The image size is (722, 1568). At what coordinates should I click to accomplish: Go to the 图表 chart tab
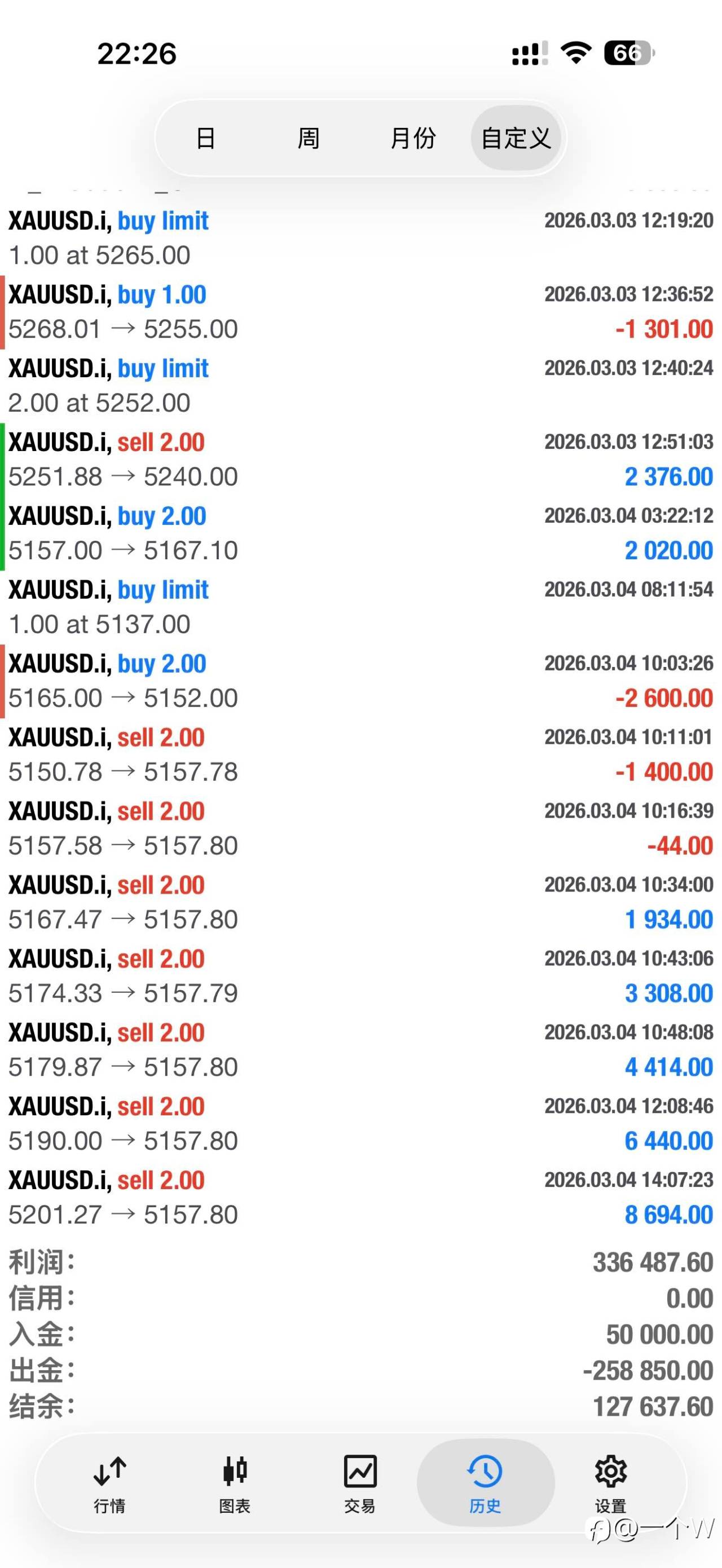click(235, 1484)
